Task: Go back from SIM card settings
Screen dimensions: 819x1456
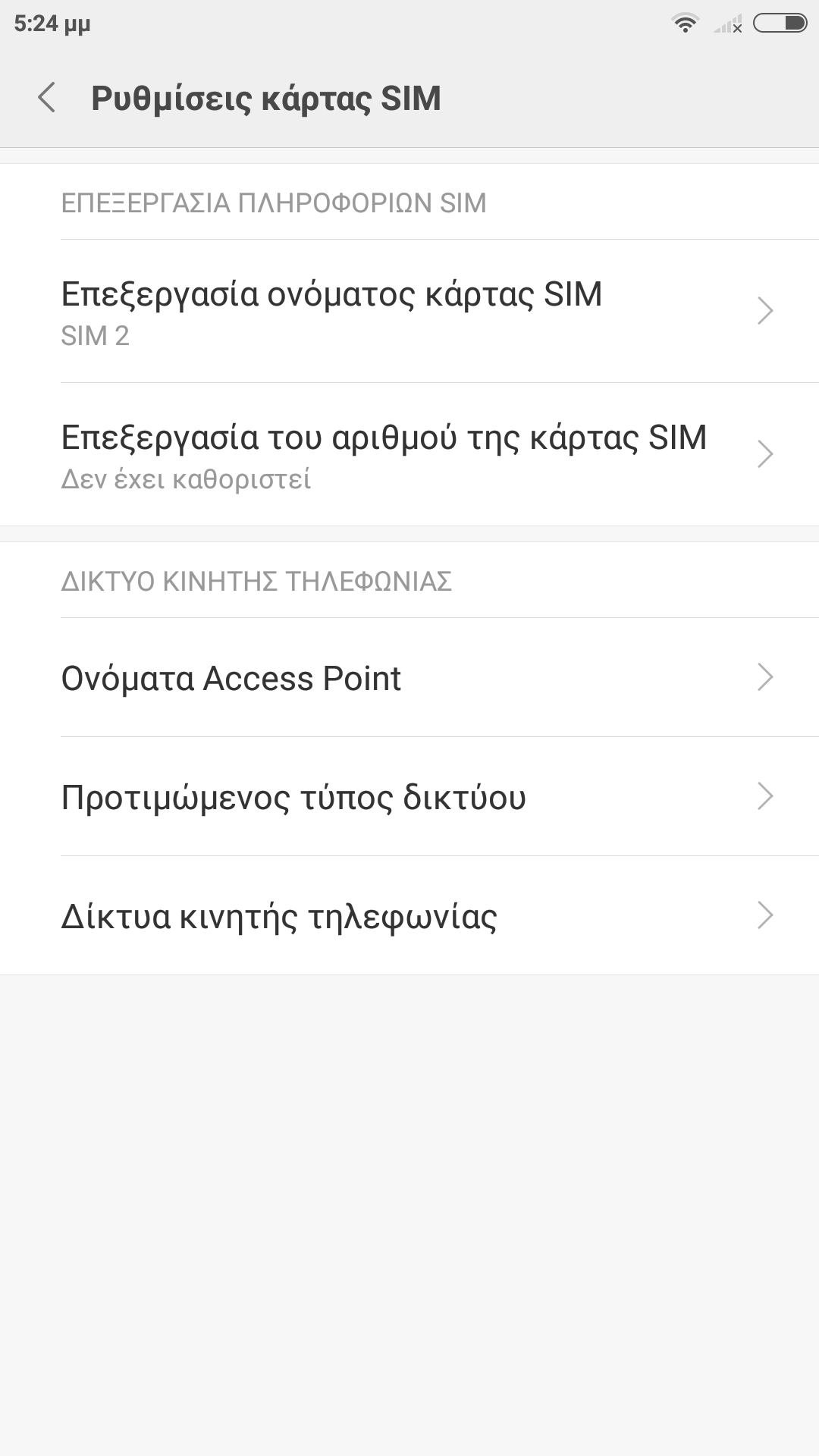Action: (x=47, y=98)
